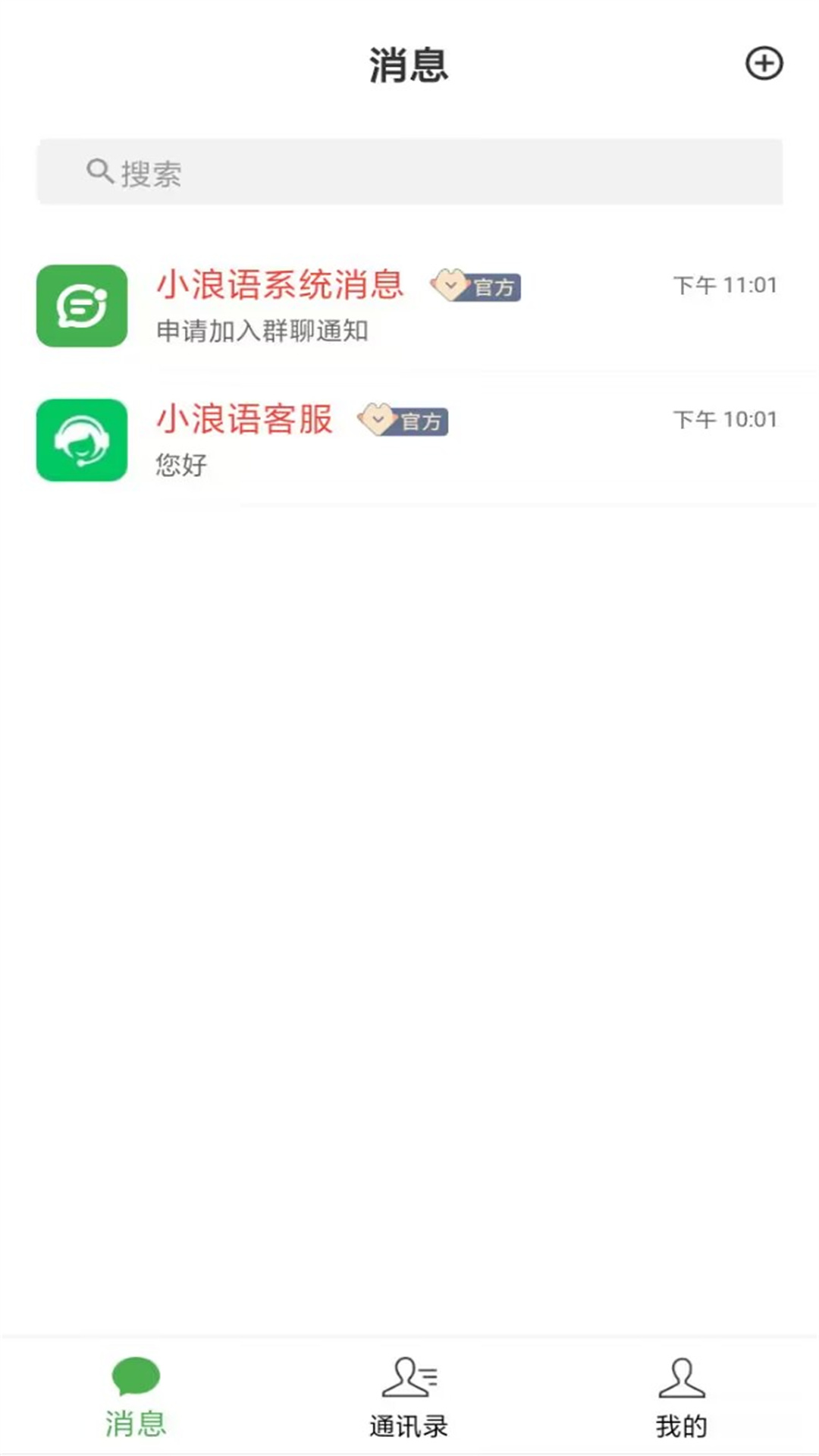Click the magnifier icon inside the search bar
This screenshot has height=1456, width=819.
pos(99,172)
